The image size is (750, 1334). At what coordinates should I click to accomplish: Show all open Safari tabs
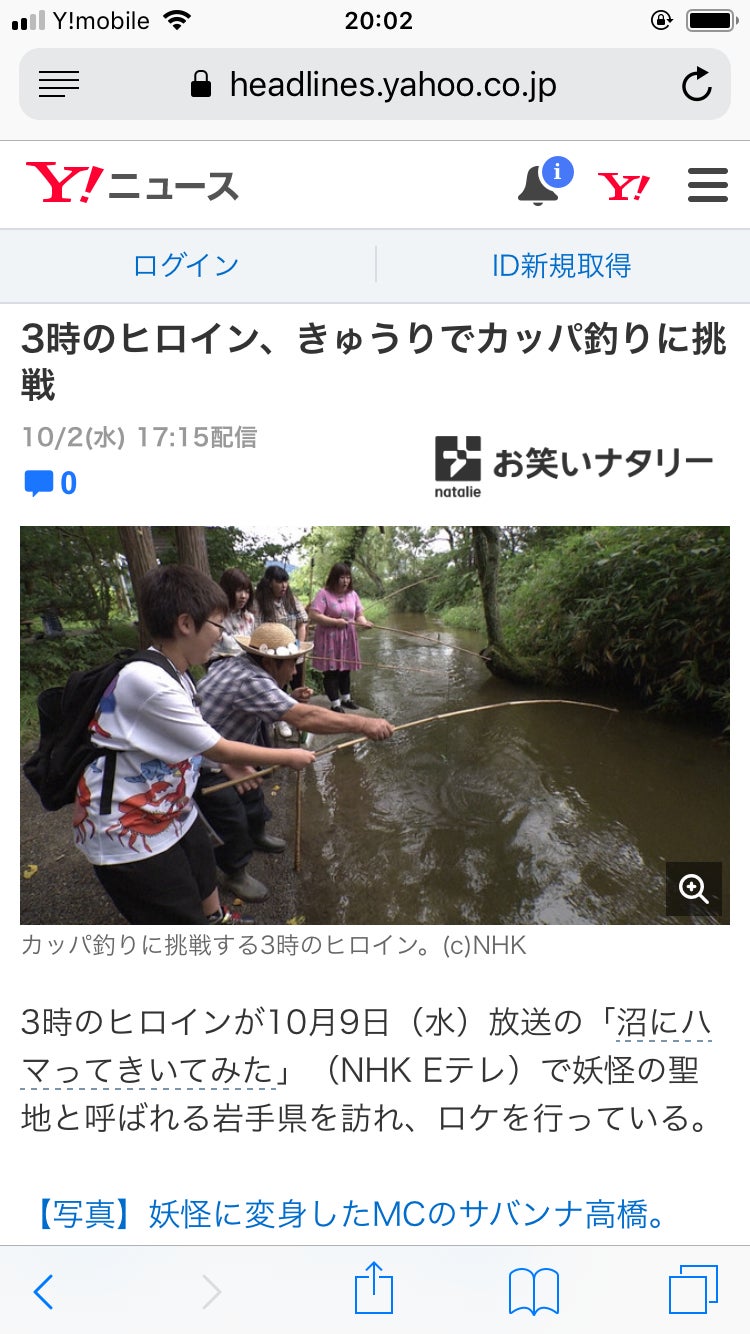693,1290
